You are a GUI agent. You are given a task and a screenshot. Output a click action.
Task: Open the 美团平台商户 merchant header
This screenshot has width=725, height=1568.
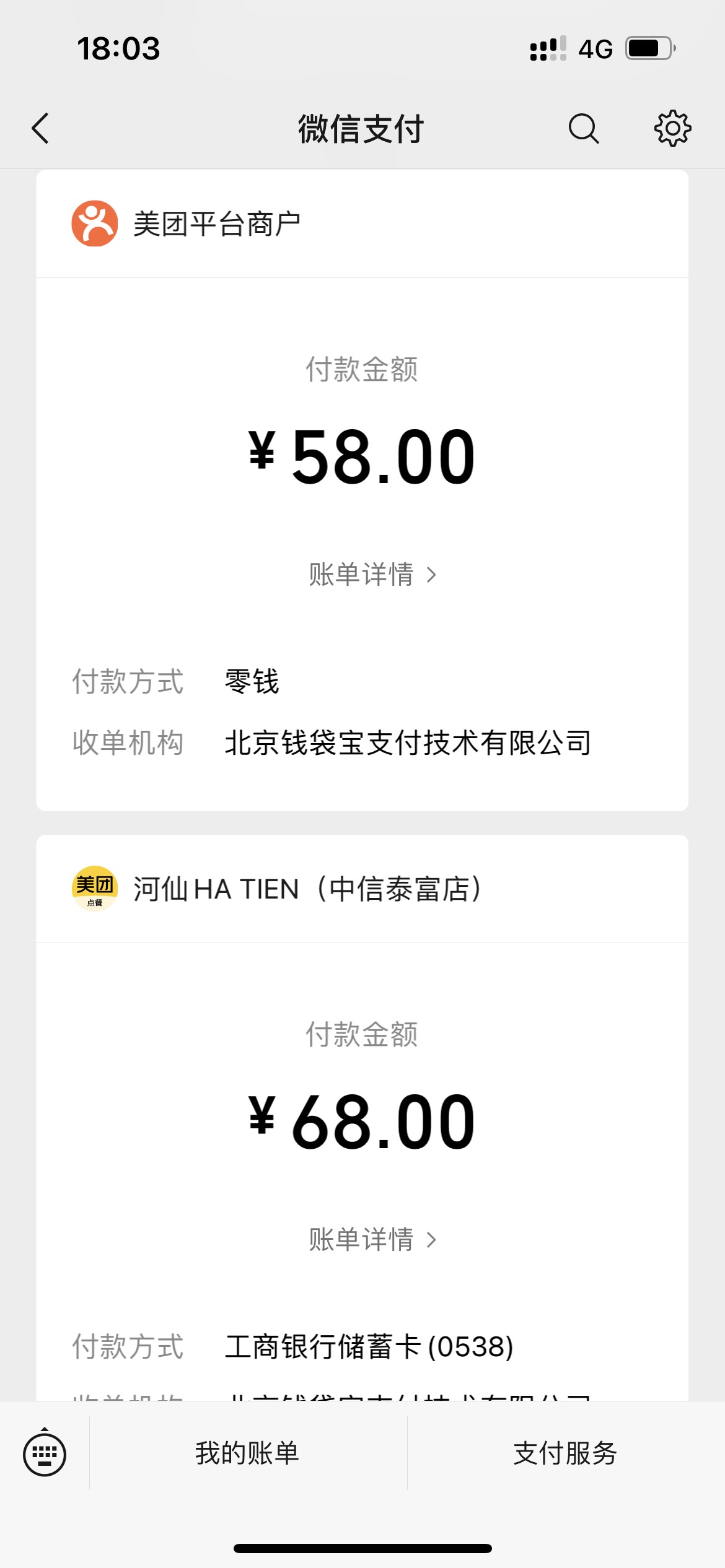(x=362, y=224)
